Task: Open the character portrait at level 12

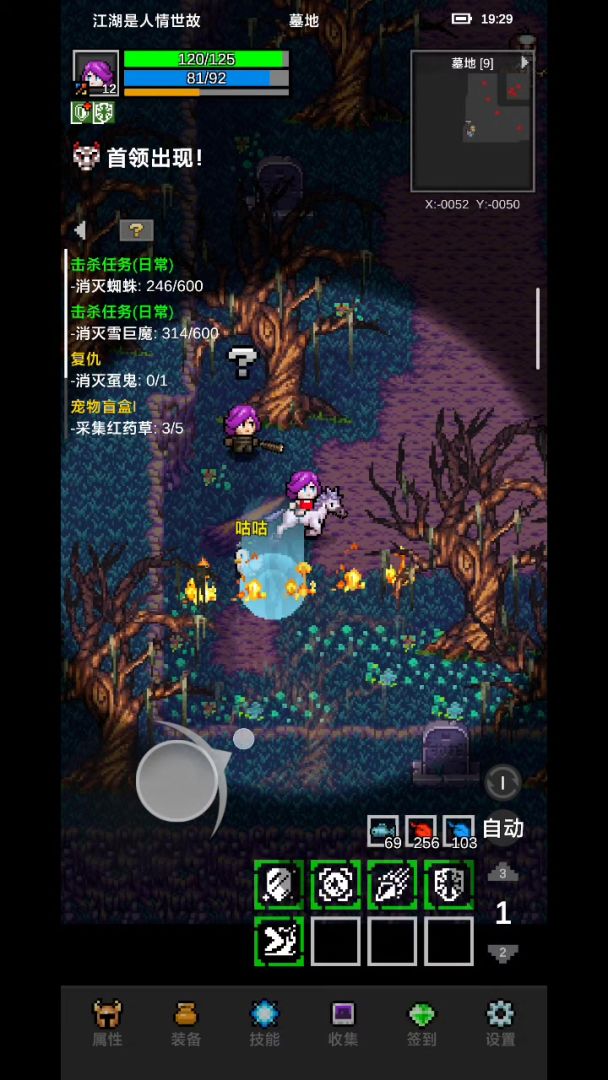Action: 96,74
